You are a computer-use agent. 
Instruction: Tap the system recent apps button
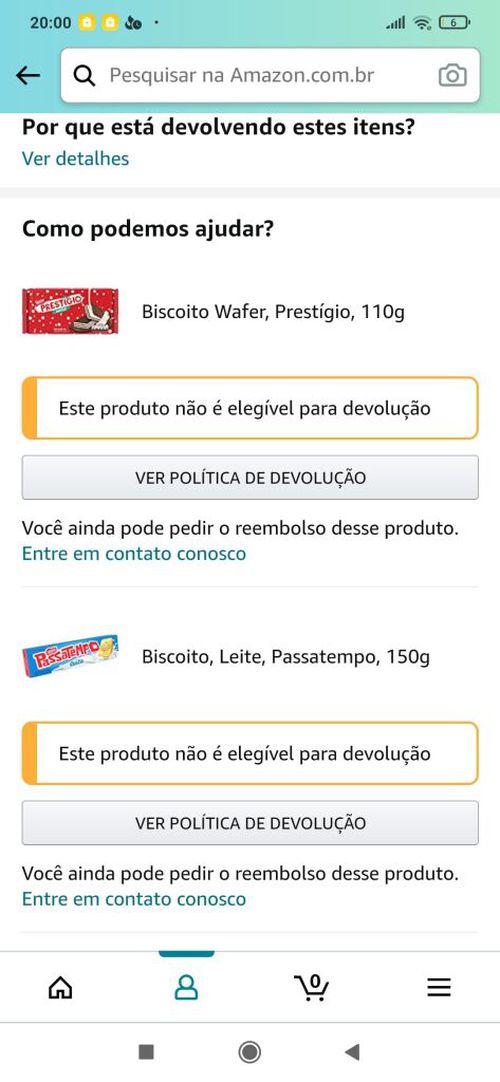point(146,1052)
